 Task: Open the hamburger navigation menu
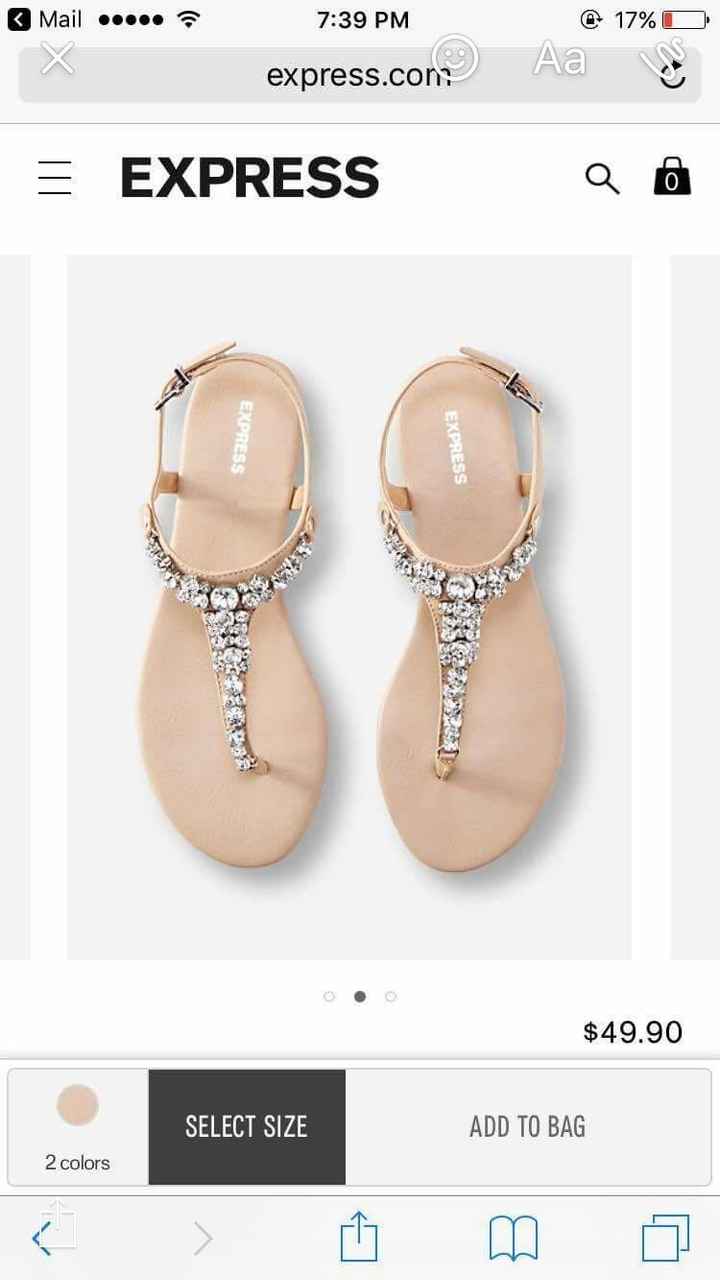click(55, 178)
